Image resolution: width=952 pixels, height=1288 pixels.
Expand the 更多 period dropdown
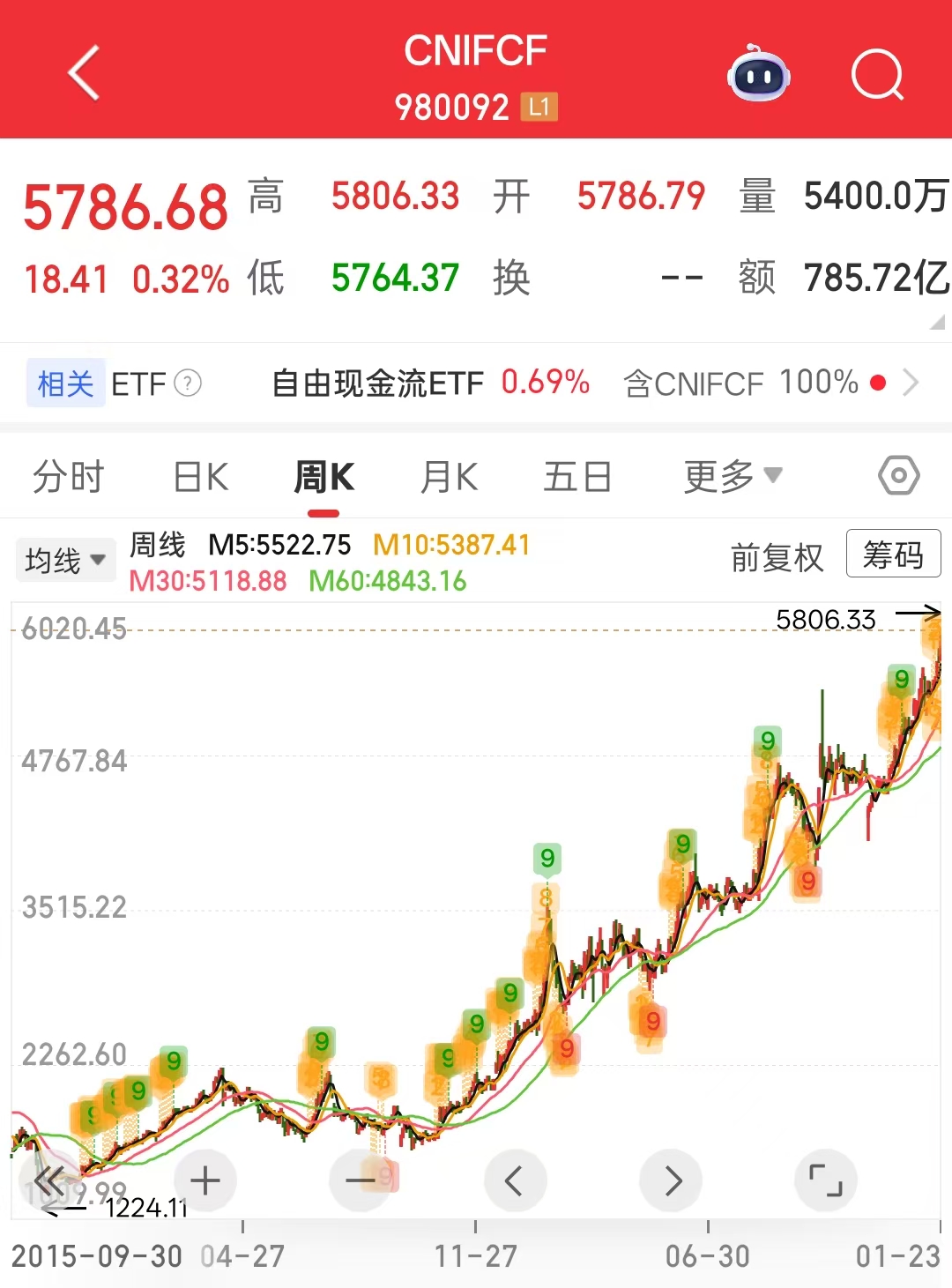733,477
